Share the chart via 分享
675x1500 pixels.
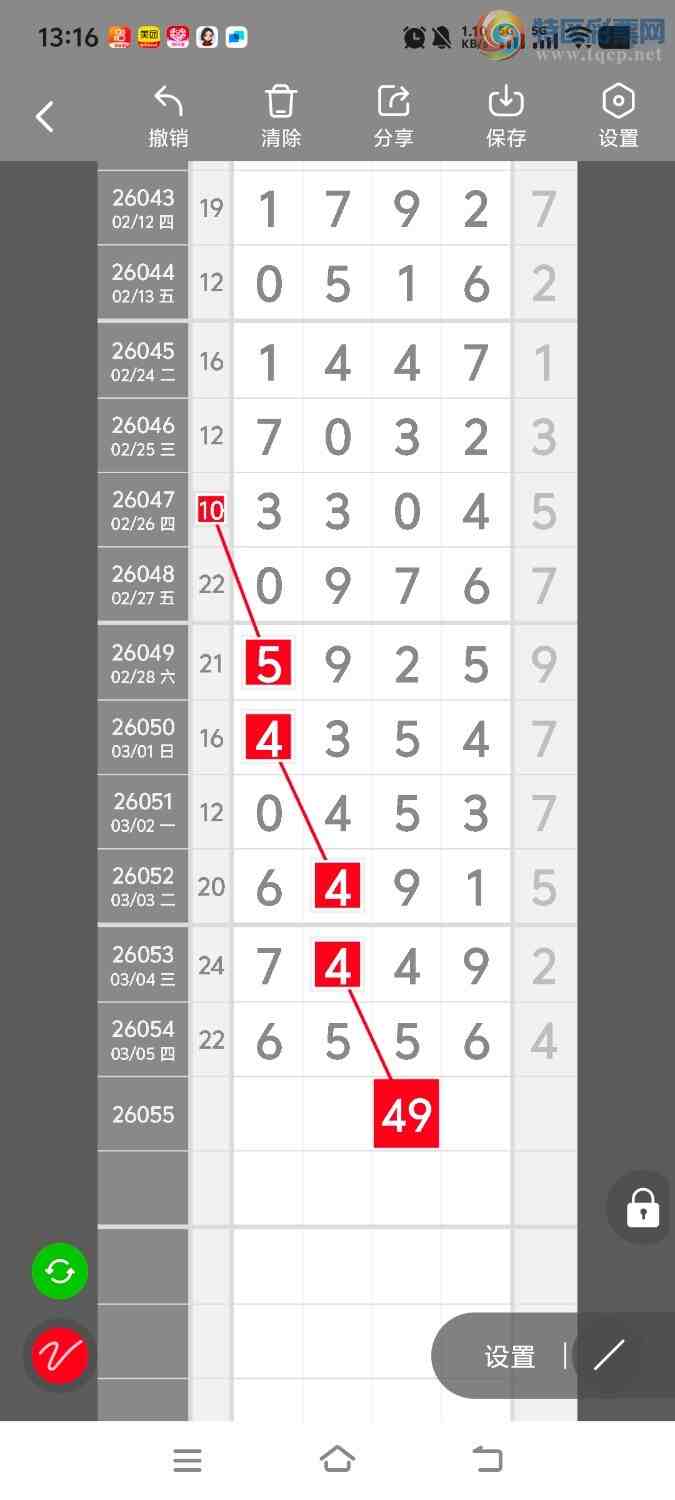point(393,117)
